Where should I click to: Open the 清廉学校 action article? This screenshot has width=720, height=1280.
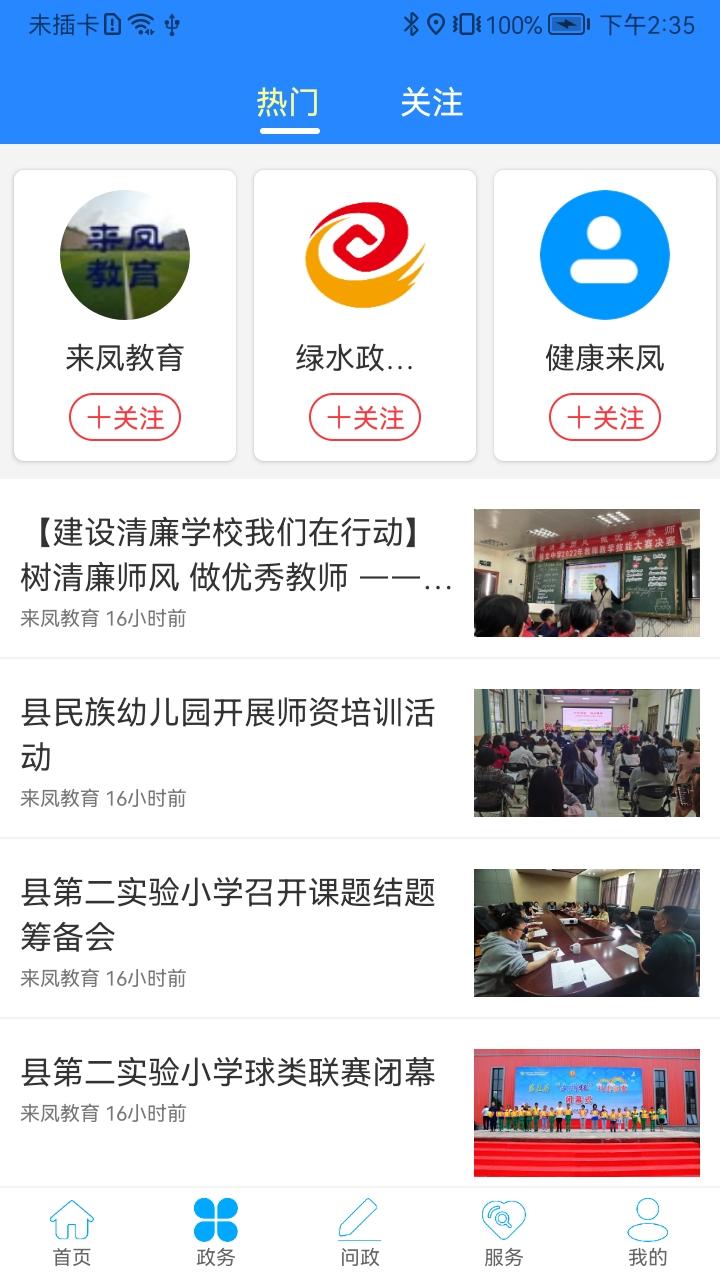tap(230, 555)
